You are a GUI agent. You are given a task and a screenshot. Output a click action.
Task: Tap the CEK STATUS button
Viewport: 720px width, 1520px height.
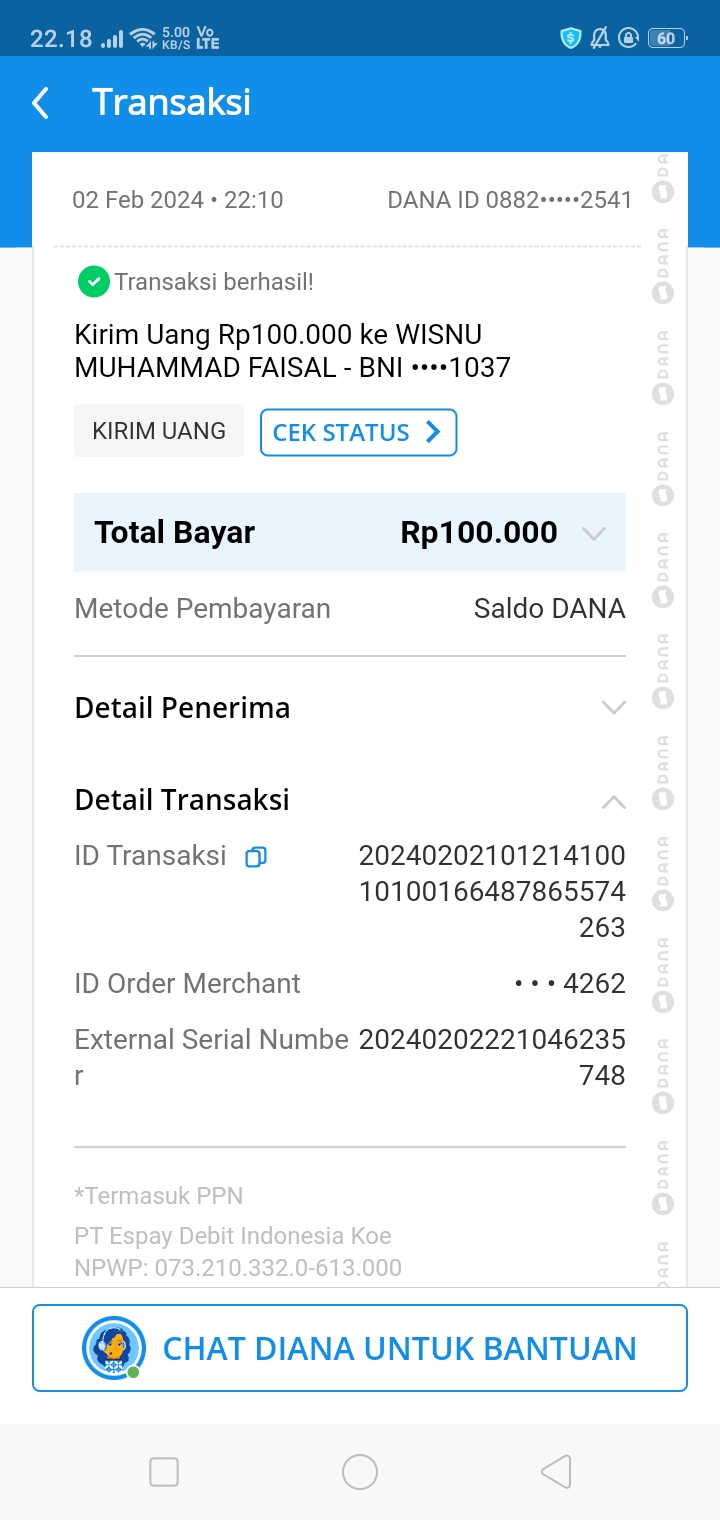(x=358, y=432)
